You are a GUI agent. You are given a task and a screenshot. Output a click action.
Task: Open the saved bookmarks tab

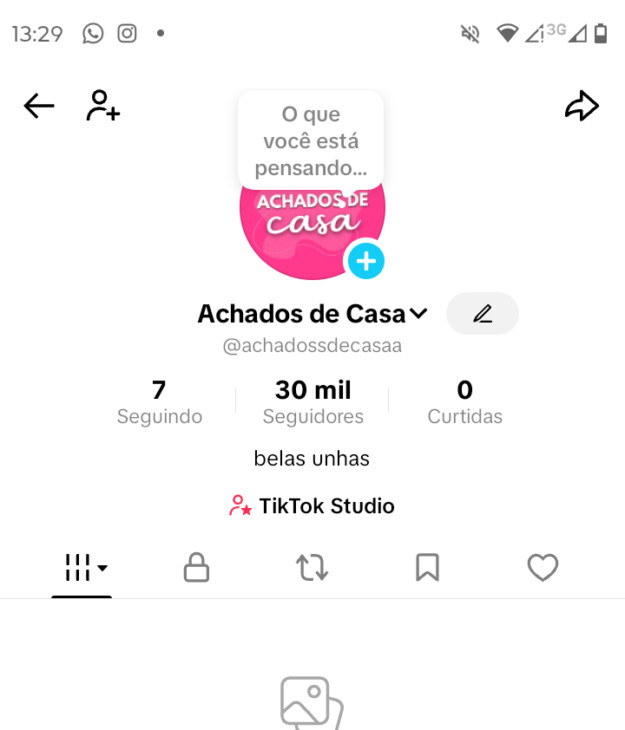[427, 569]
